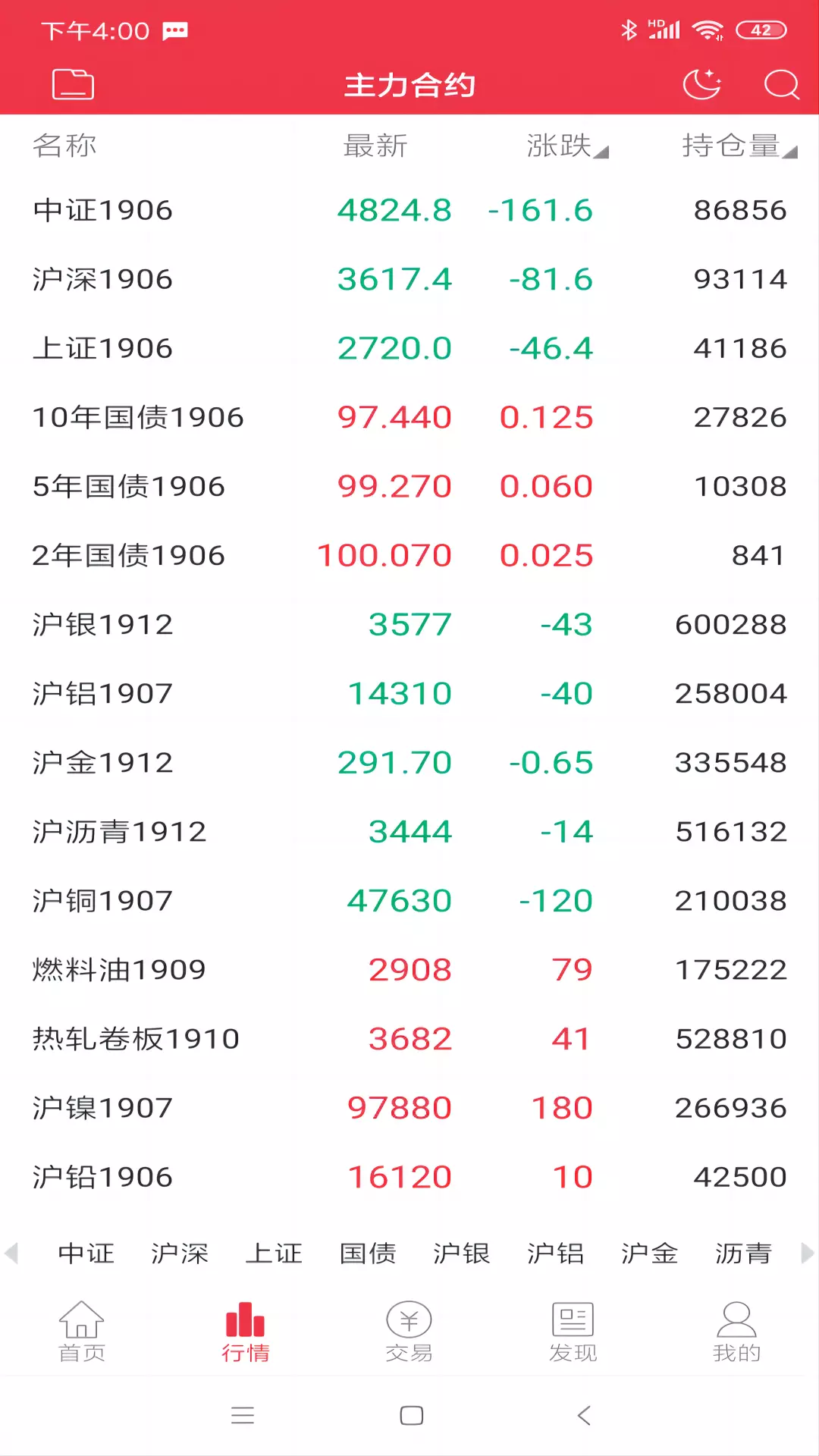Toggle night mode with the moon icon
Image resolution: width=819 pixels, height=1456 pixels.
click(702, 84)
